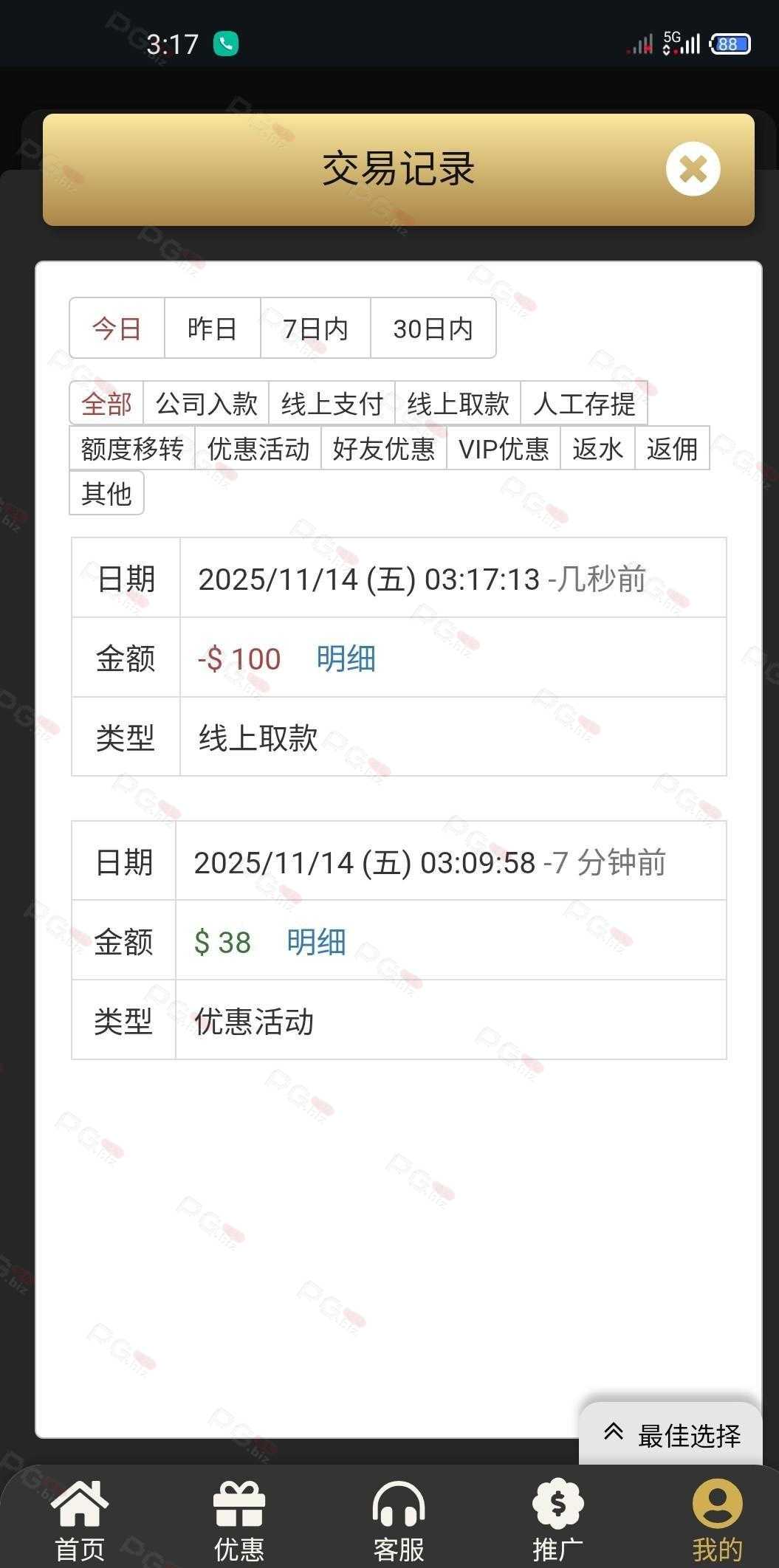
Task: Open 明细 for the -$100 withdrawal
Action: tap(346, 659)
